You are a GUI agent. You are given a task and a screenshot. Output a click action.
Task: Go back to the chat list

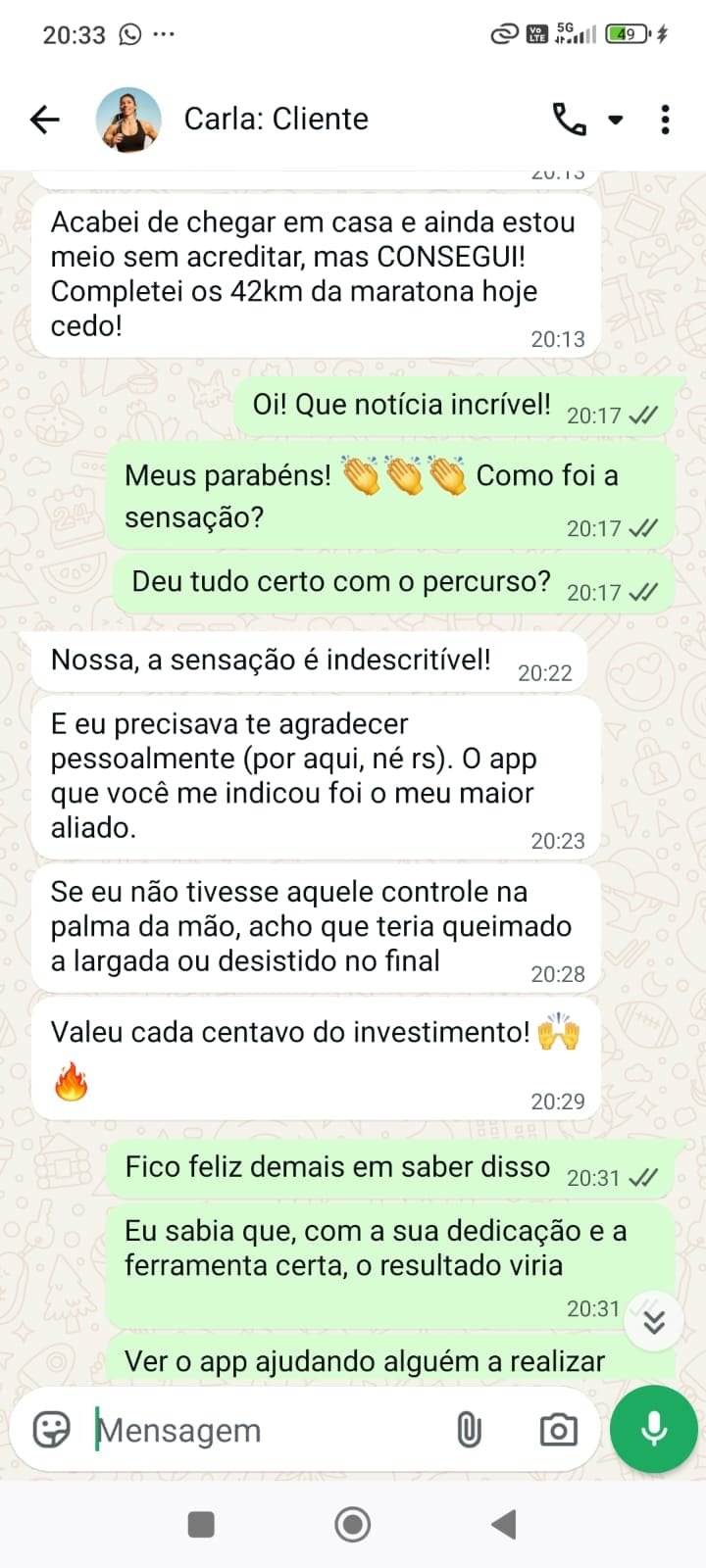point(42,118)
